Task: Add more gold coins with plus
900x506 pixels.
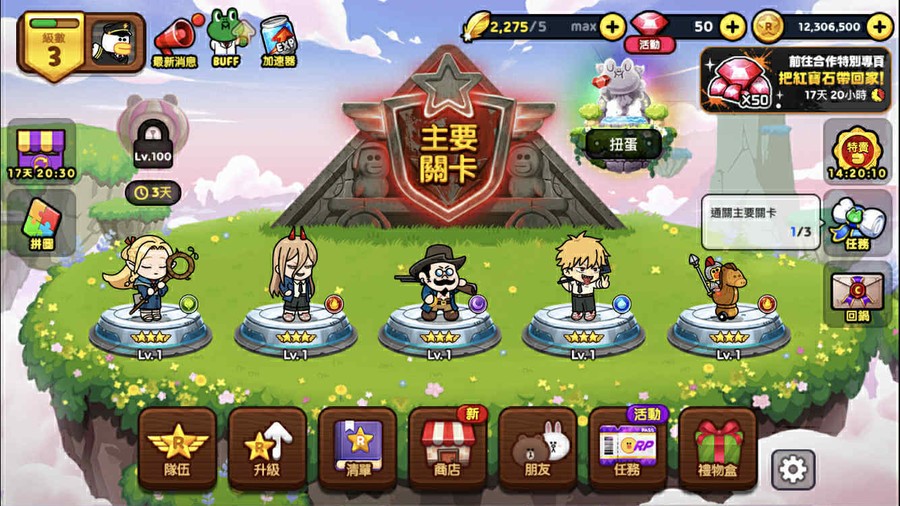Action: [x=880, y=26]
